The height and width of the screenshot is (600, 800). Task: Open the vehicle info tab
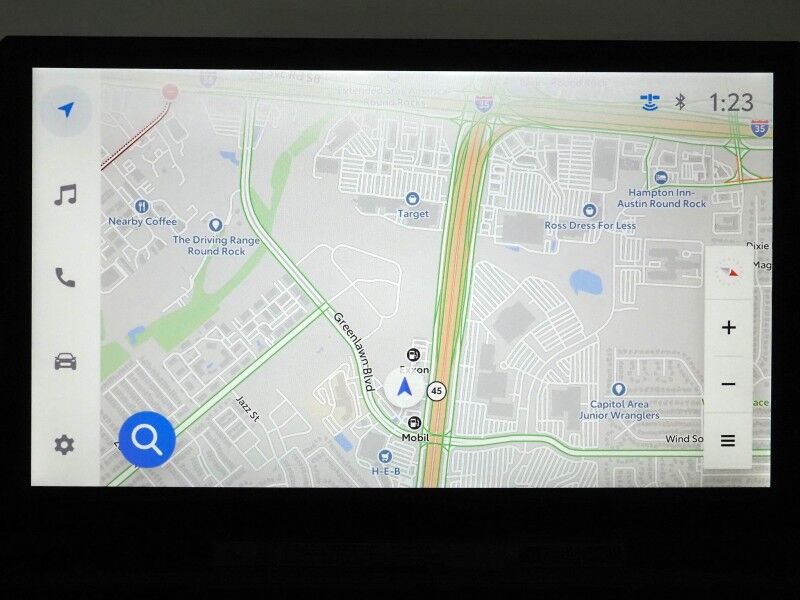66,362
